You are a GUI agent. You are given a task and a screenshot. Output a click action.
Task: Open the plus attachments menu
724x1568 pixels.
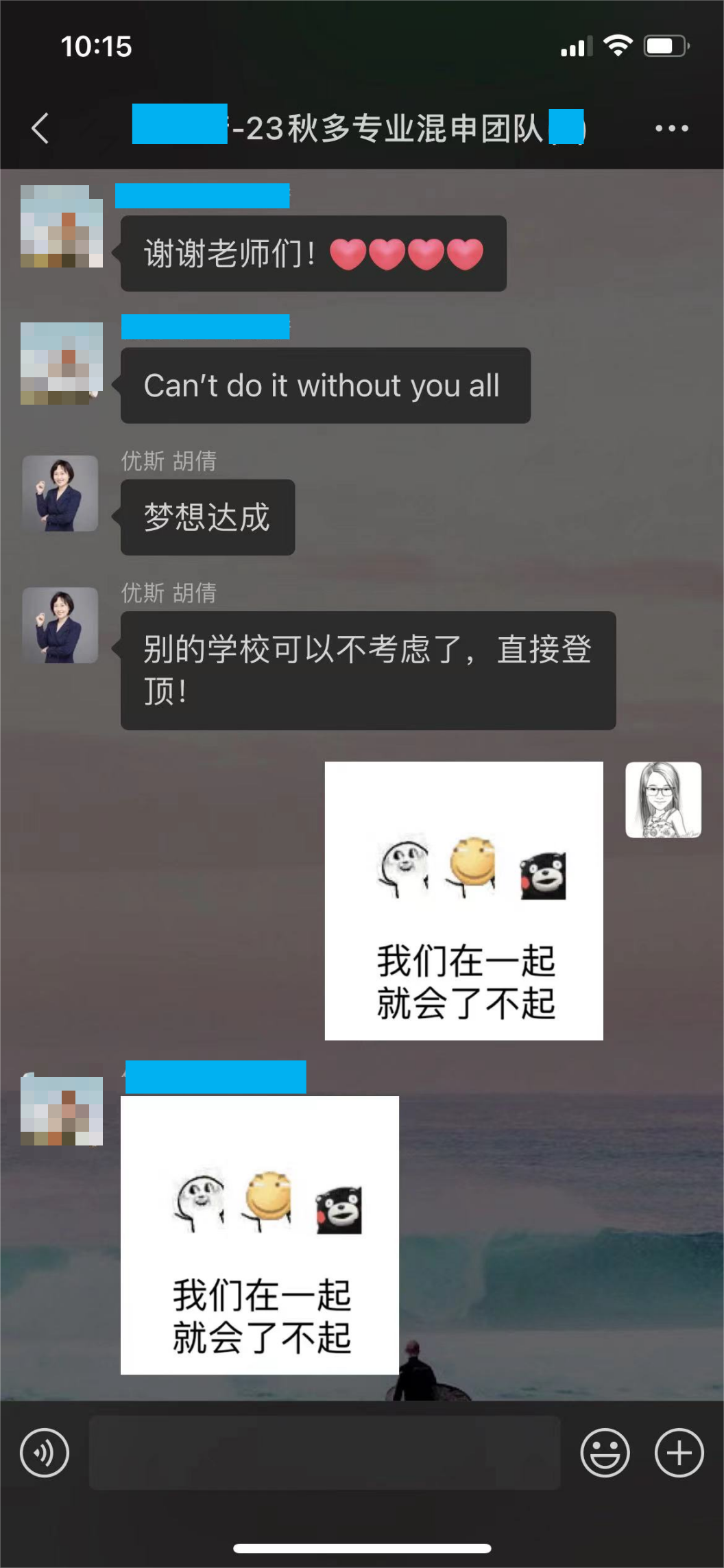pos(679,1452)
